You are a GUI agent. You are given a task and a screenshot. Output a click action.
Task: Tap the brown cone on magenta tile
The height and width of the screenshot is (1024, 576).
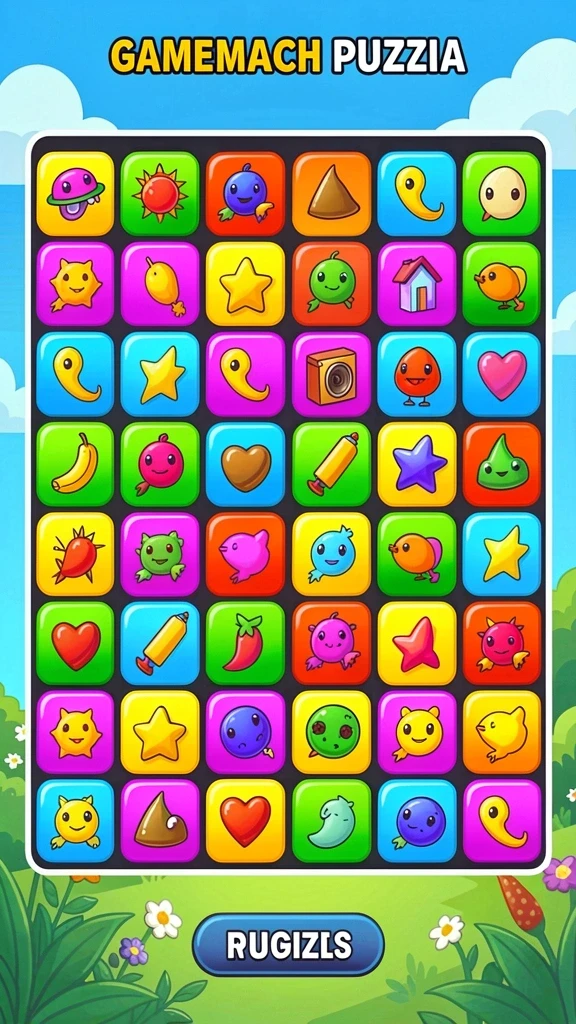pyautogui.click(x=160, y=822)
